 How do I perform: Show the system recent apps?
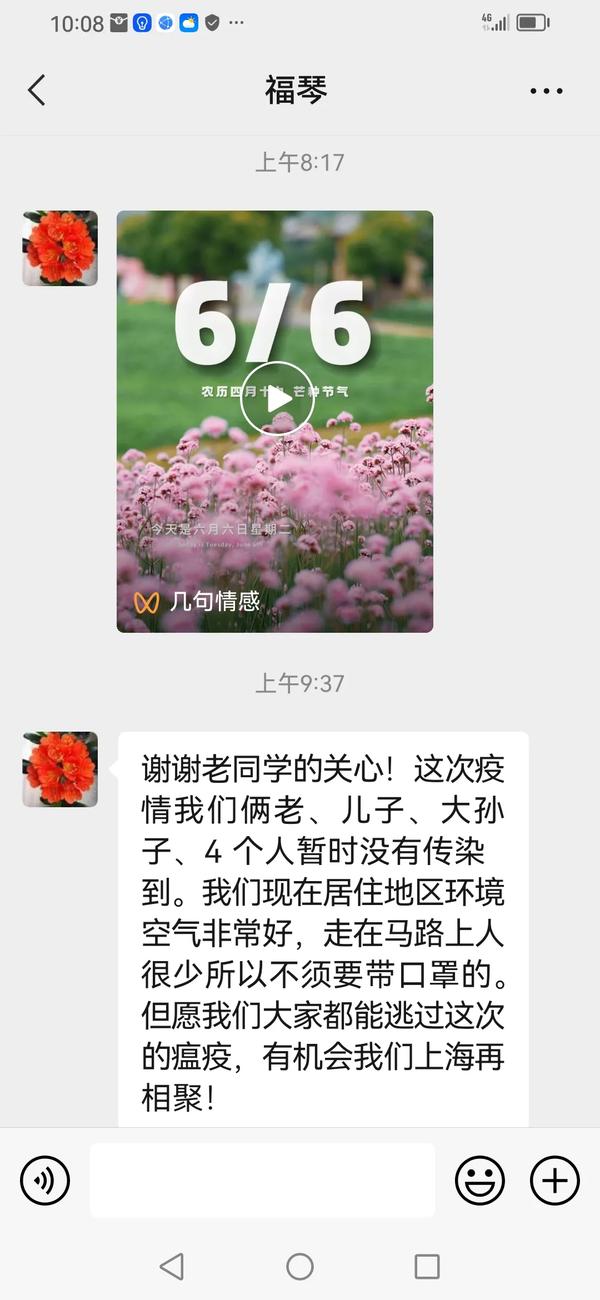click(427, 1267)
